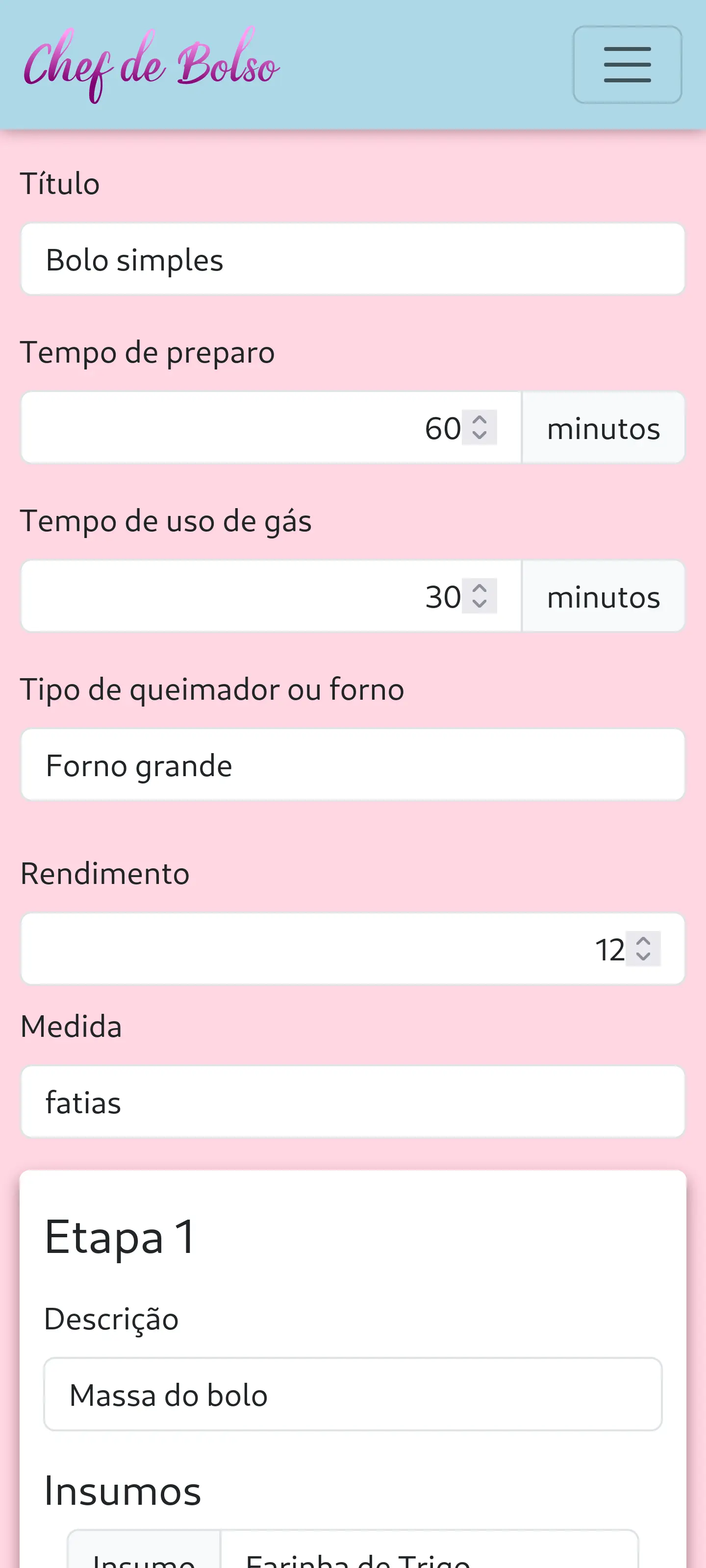Select the Medida field showing fatias
This screenshot has width=706, height=1568.
pyautogui.click(x=353, y=1102)
